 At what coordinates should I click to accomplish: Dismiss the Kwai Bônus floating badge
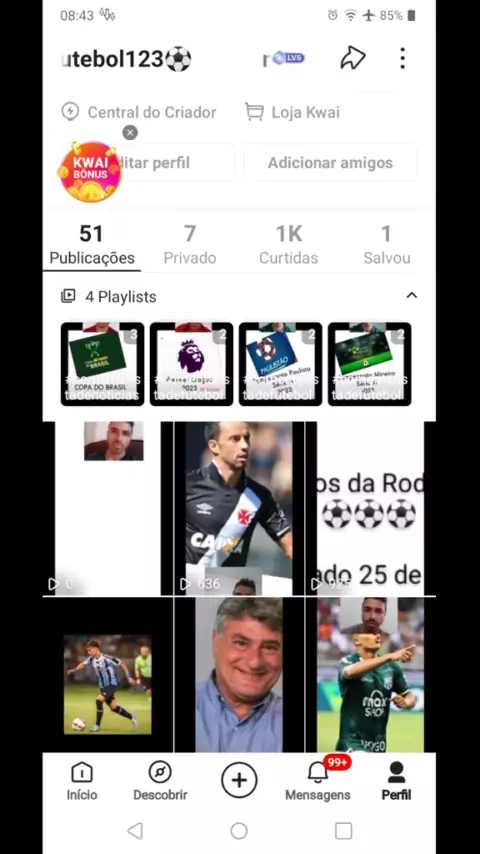click(130, 132)
